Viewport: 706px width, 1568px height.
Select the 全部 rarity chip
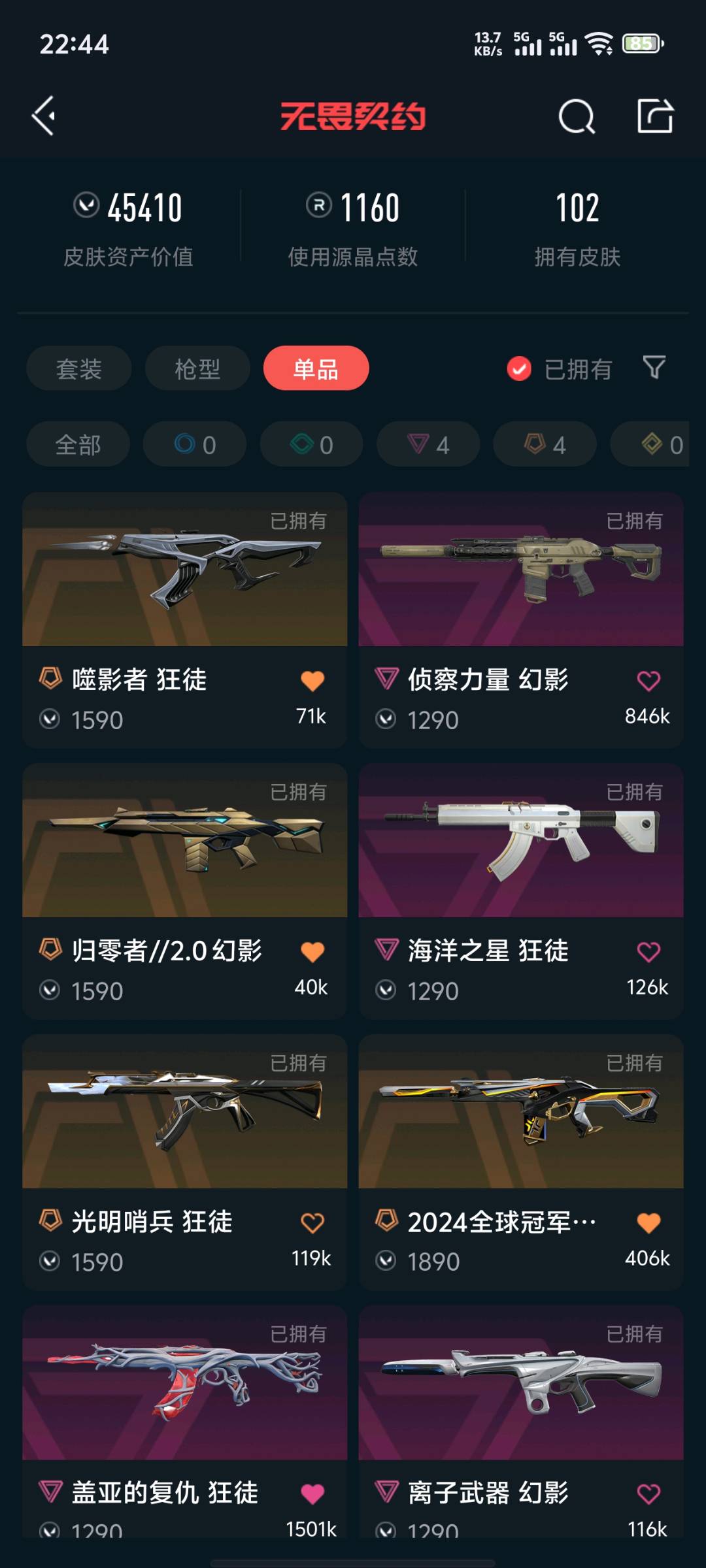tap(78, 444)
